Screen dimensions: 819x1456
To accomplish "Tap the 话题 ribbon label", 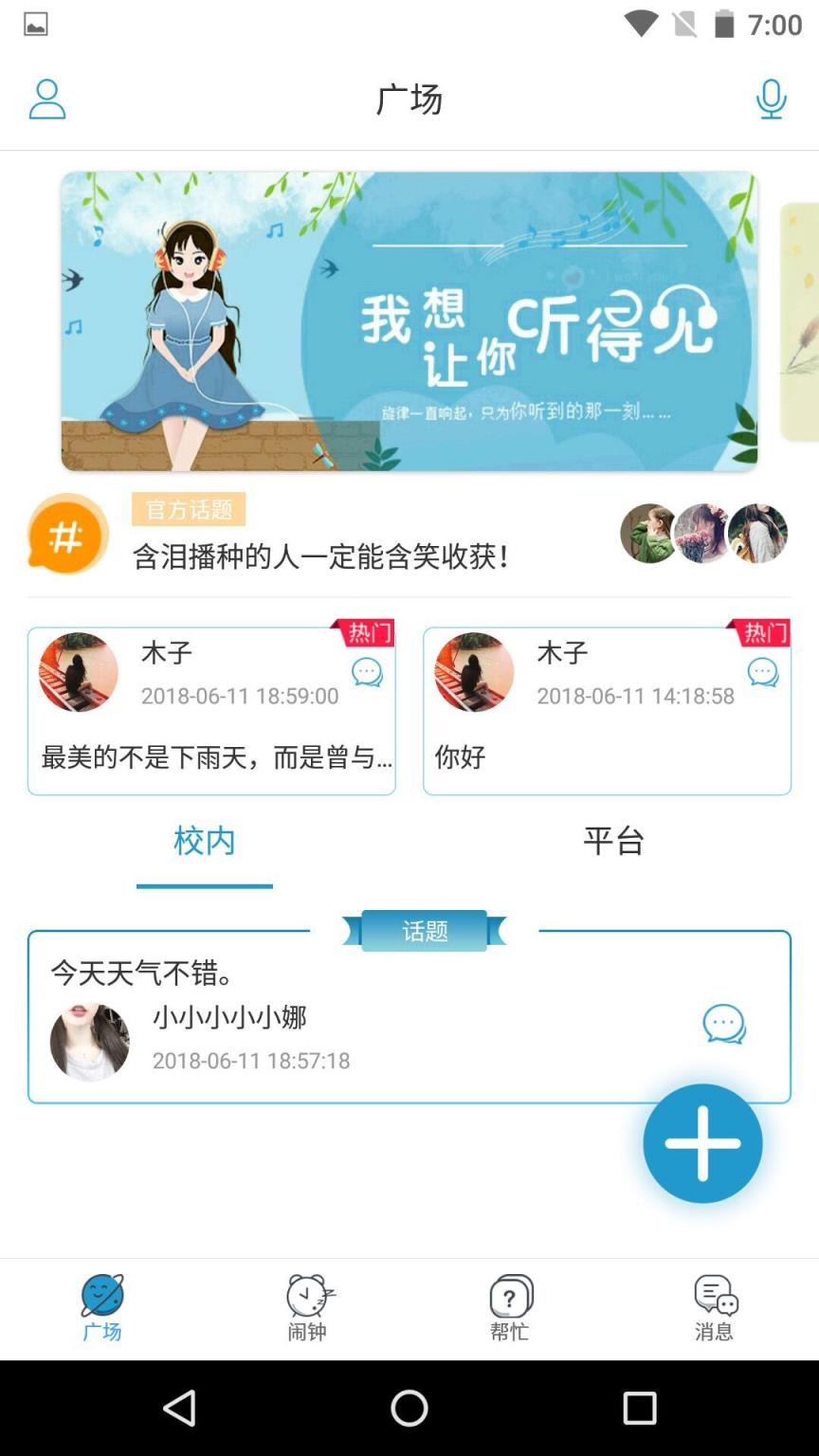I will (x=425, y=930).
